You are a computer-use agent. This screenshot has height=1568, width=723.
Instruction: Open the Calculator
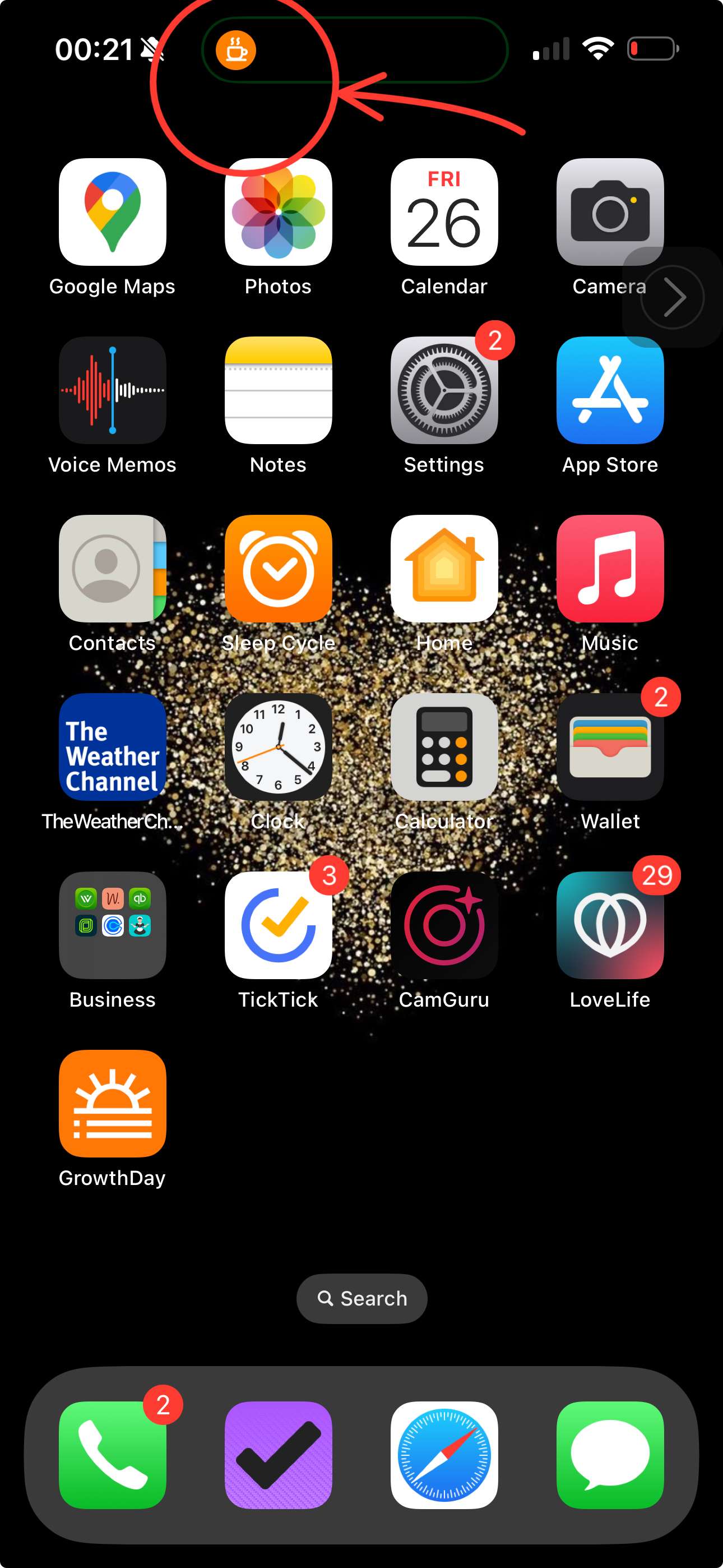pyautogui.click(x=444, y=747)
